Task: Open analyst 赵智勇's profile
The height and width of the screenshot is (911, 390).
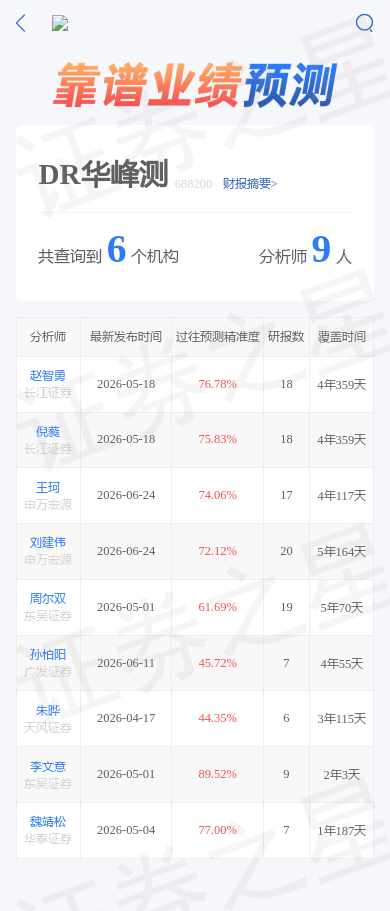Action: pyautogui.click(x=48, y=375)
